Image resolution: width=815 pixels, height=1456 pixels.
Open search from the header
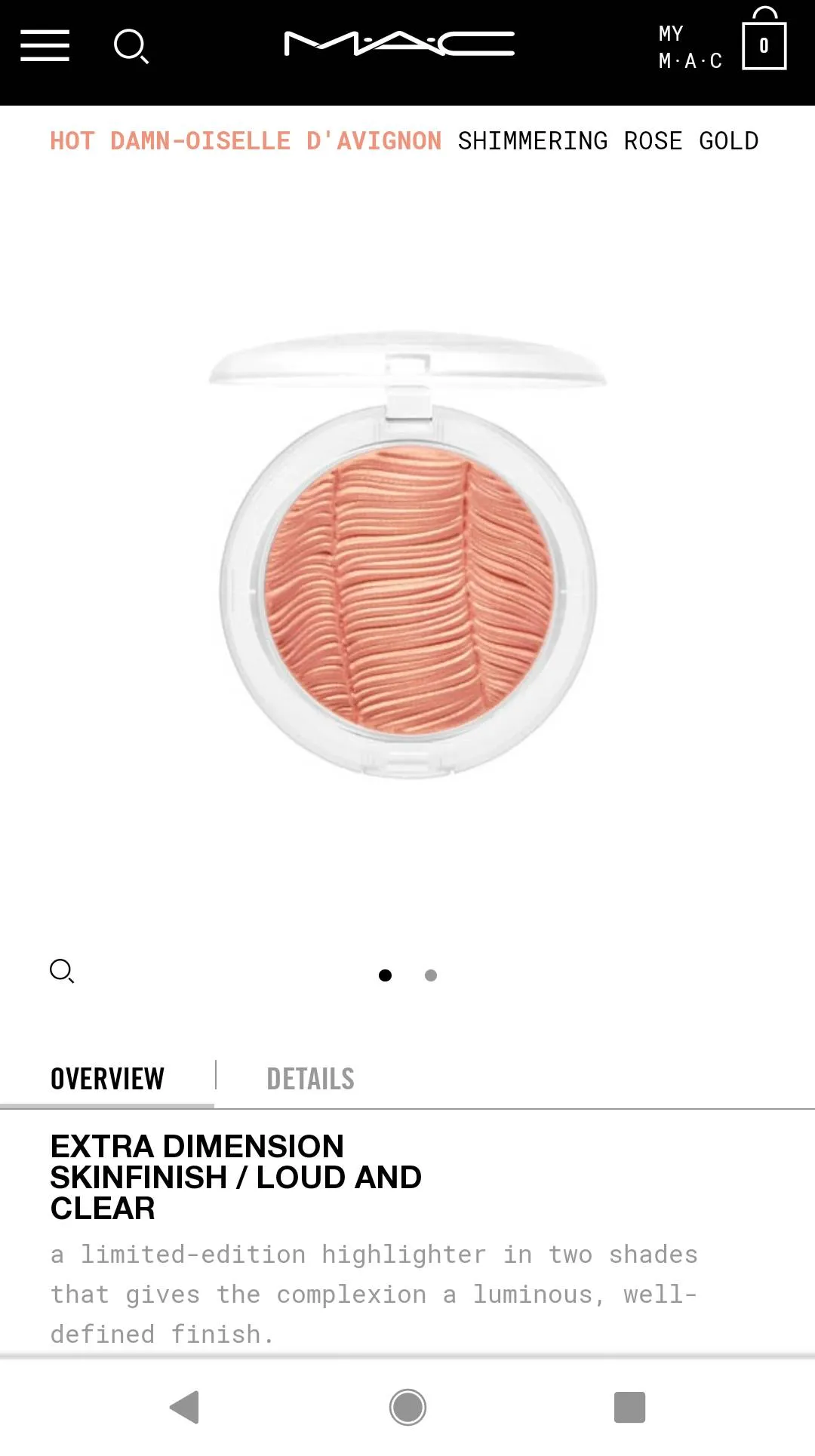[x=131, y=46]
